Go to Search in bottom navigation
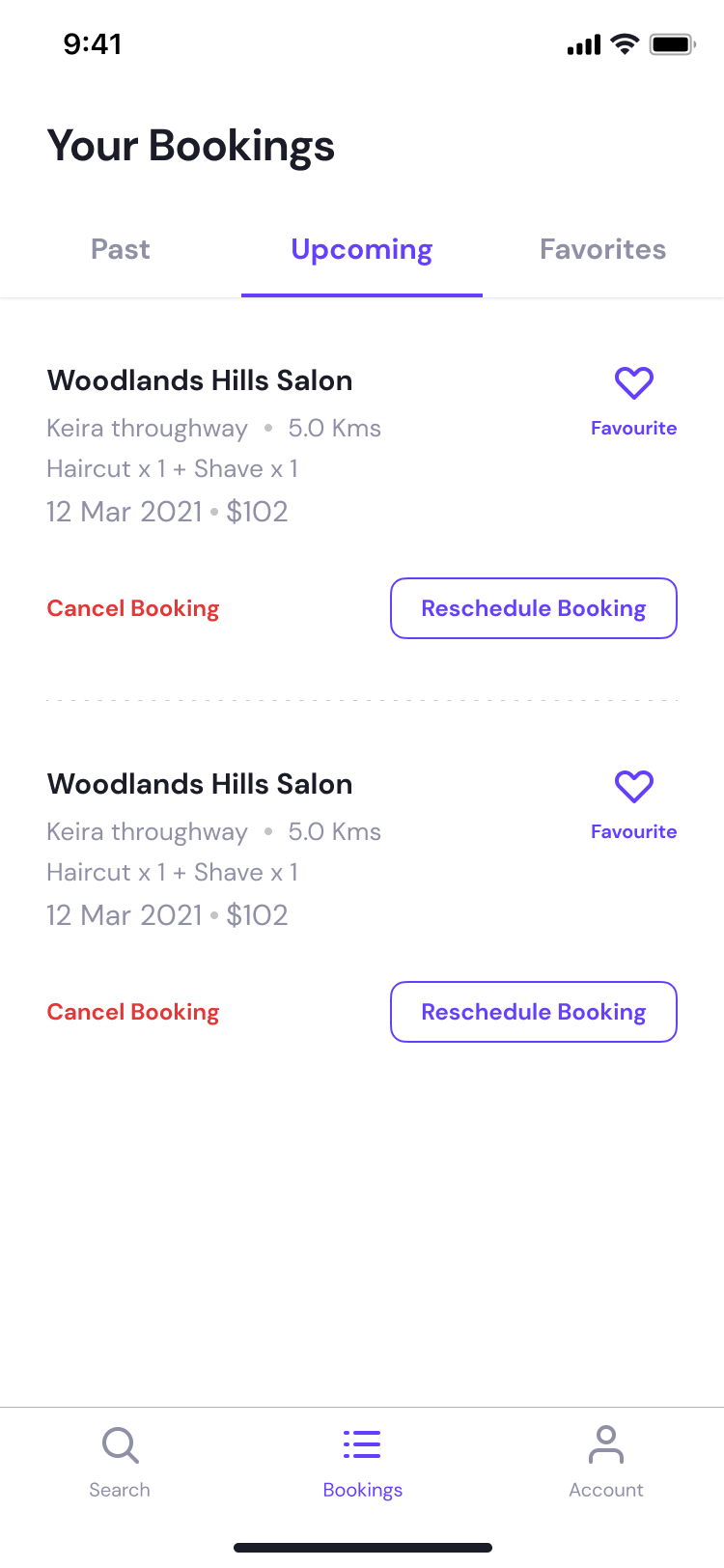The height and width of the screenshot is (1568, 724). pyautogui.click(x=120, y=1462)
